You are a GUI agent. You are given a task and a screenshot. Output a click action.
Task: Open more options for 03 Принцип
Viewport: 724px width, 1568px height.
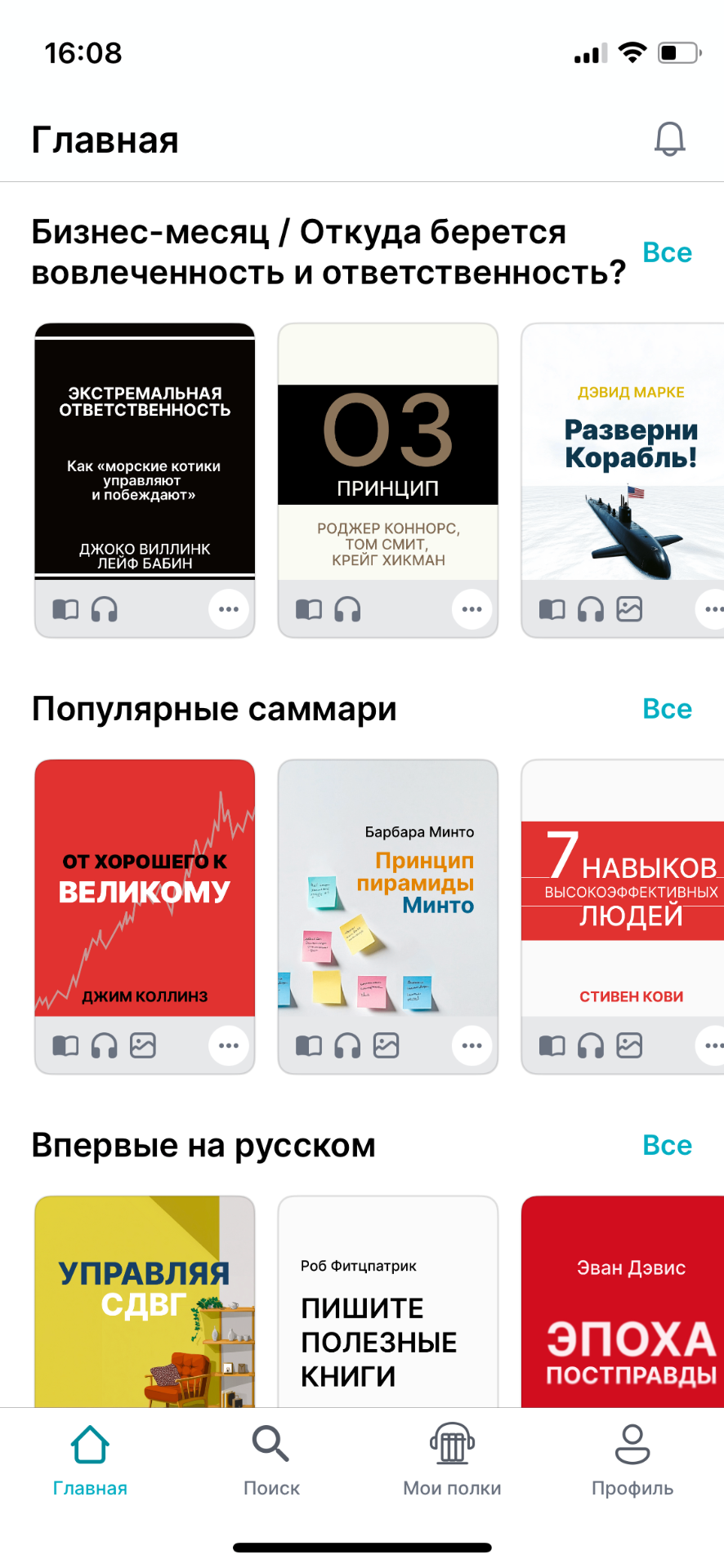472,609
